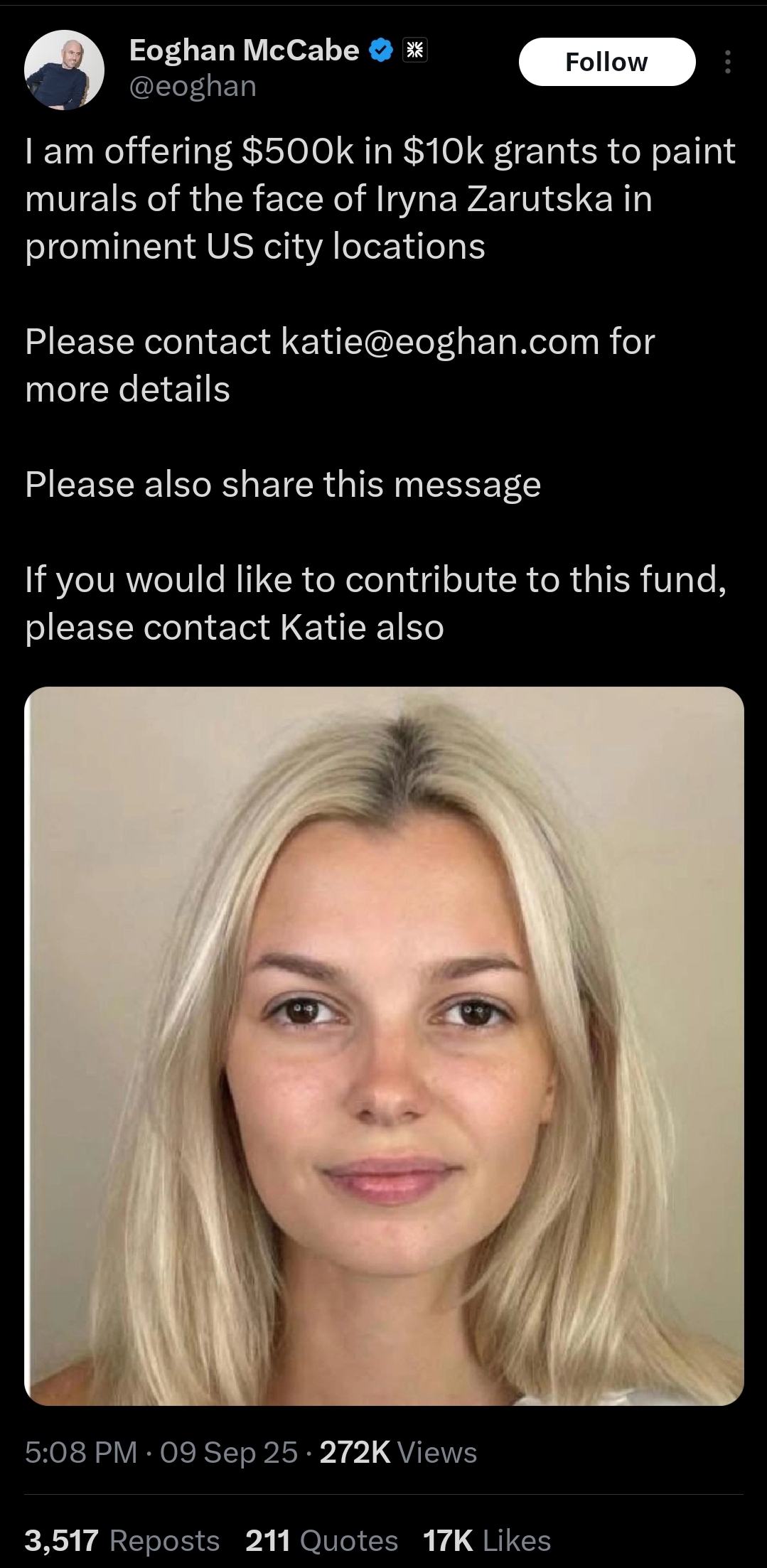View the 3,517 Reposts list
This screenshot has height=1568, width=767.
click(122, 1540)
